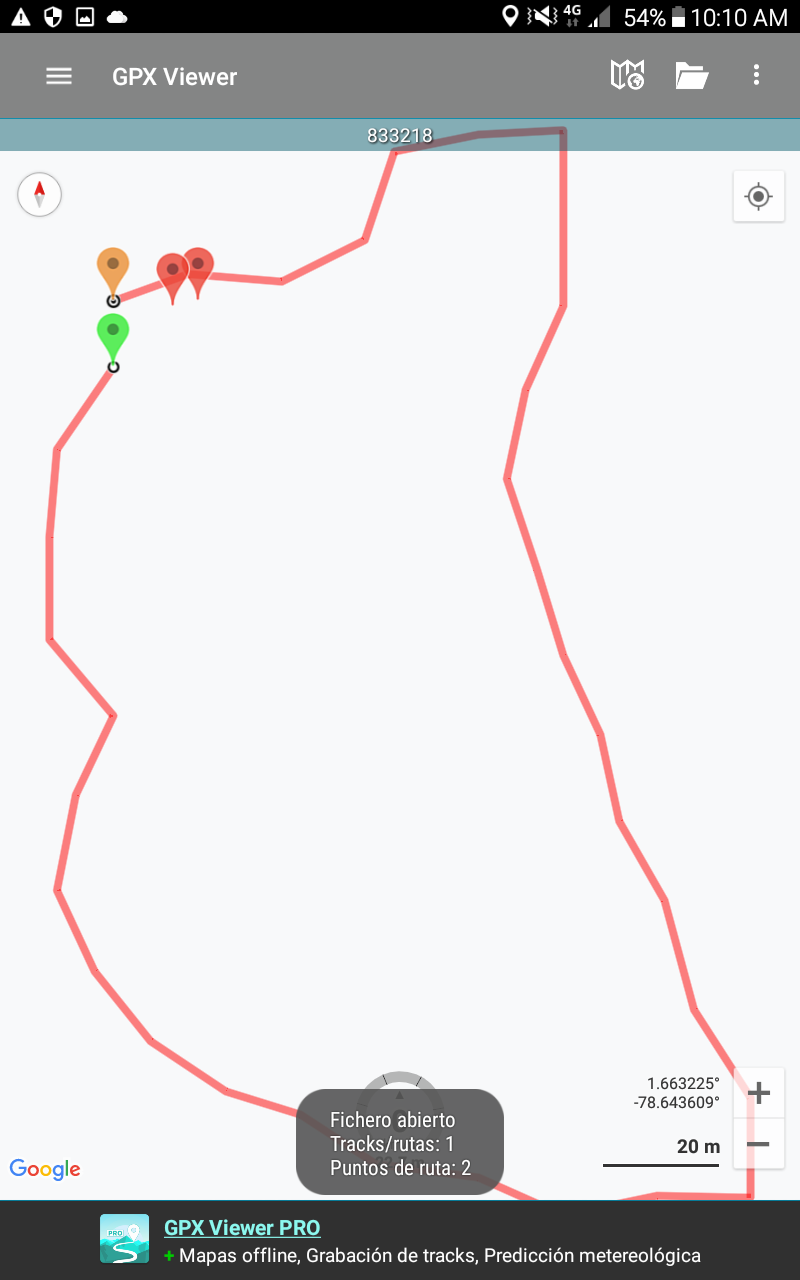Zoom in with the plus button
Viewport: 800px width, 1280px height.
758,1093
